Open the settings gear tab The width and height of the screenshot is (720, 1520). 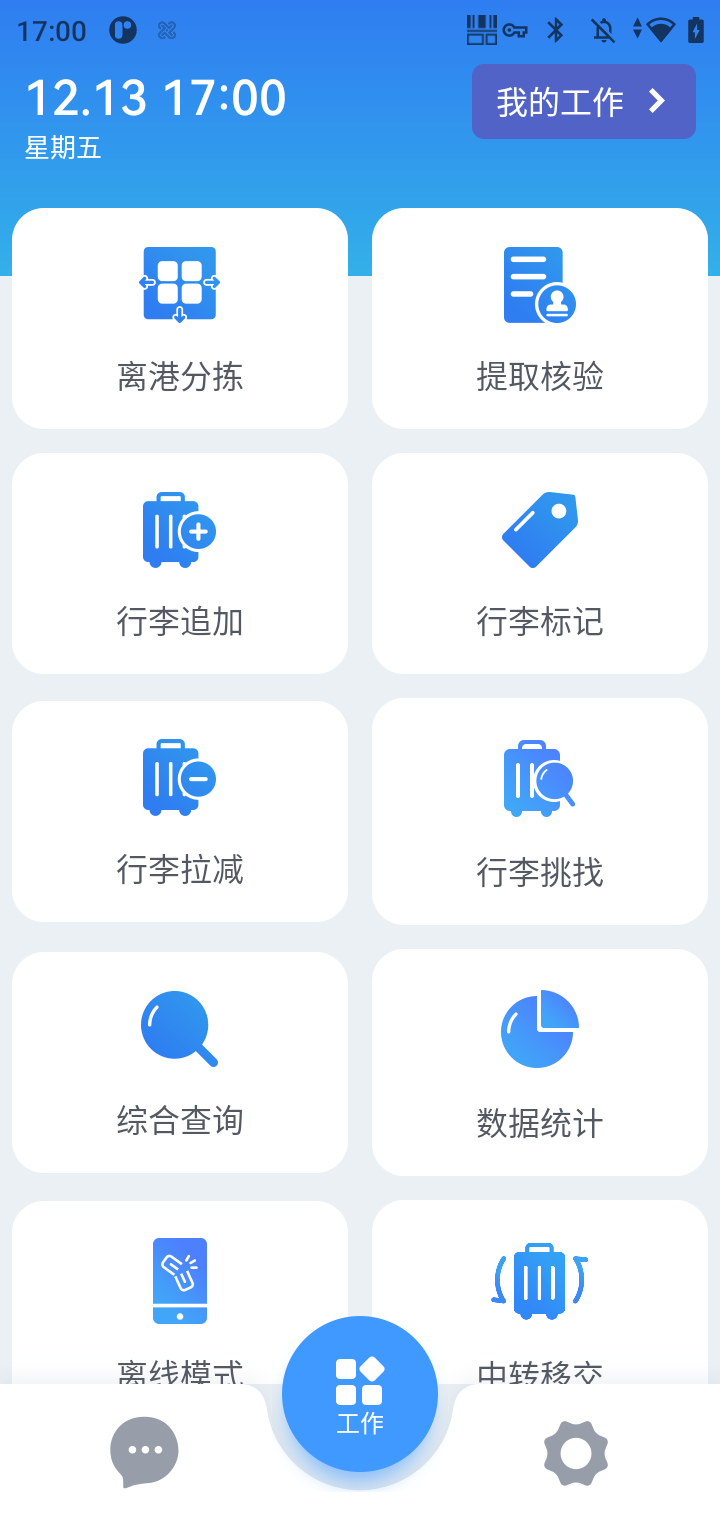[576, 1452]
